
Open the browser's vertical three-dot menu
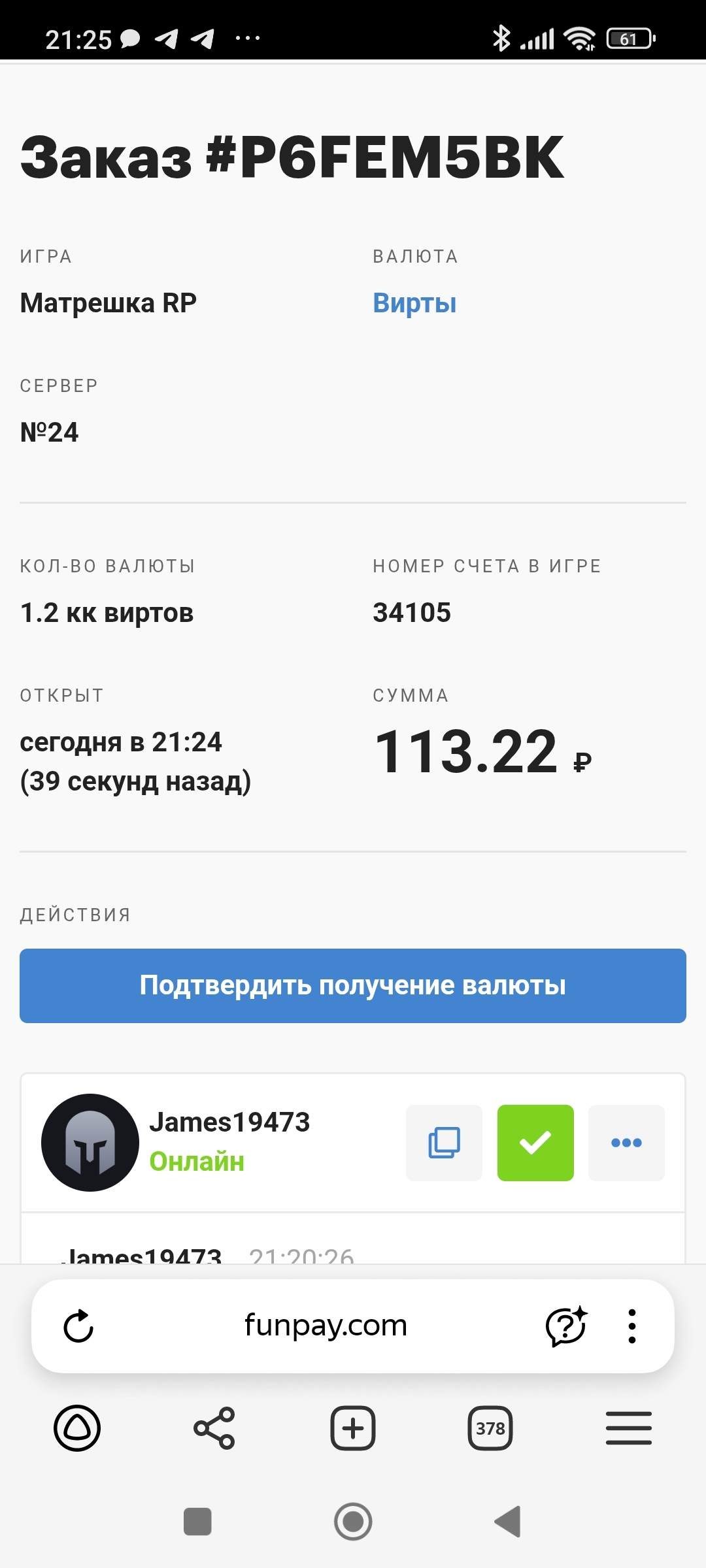[631, 1326]
